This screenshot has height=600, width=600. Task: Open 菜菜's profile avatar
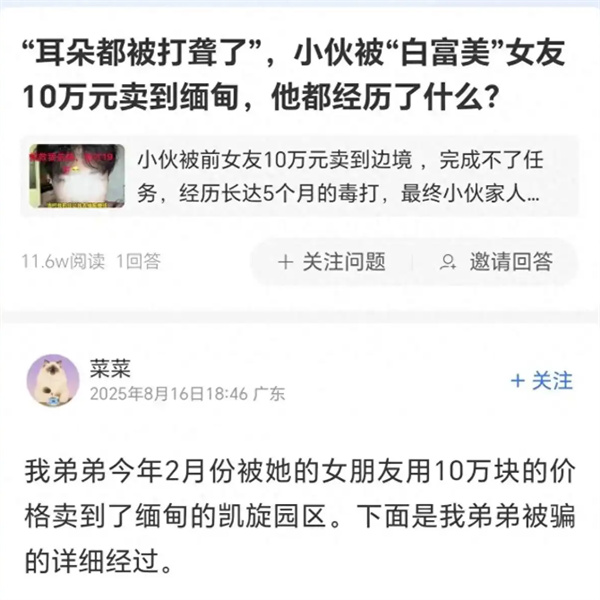coord(52,381)
